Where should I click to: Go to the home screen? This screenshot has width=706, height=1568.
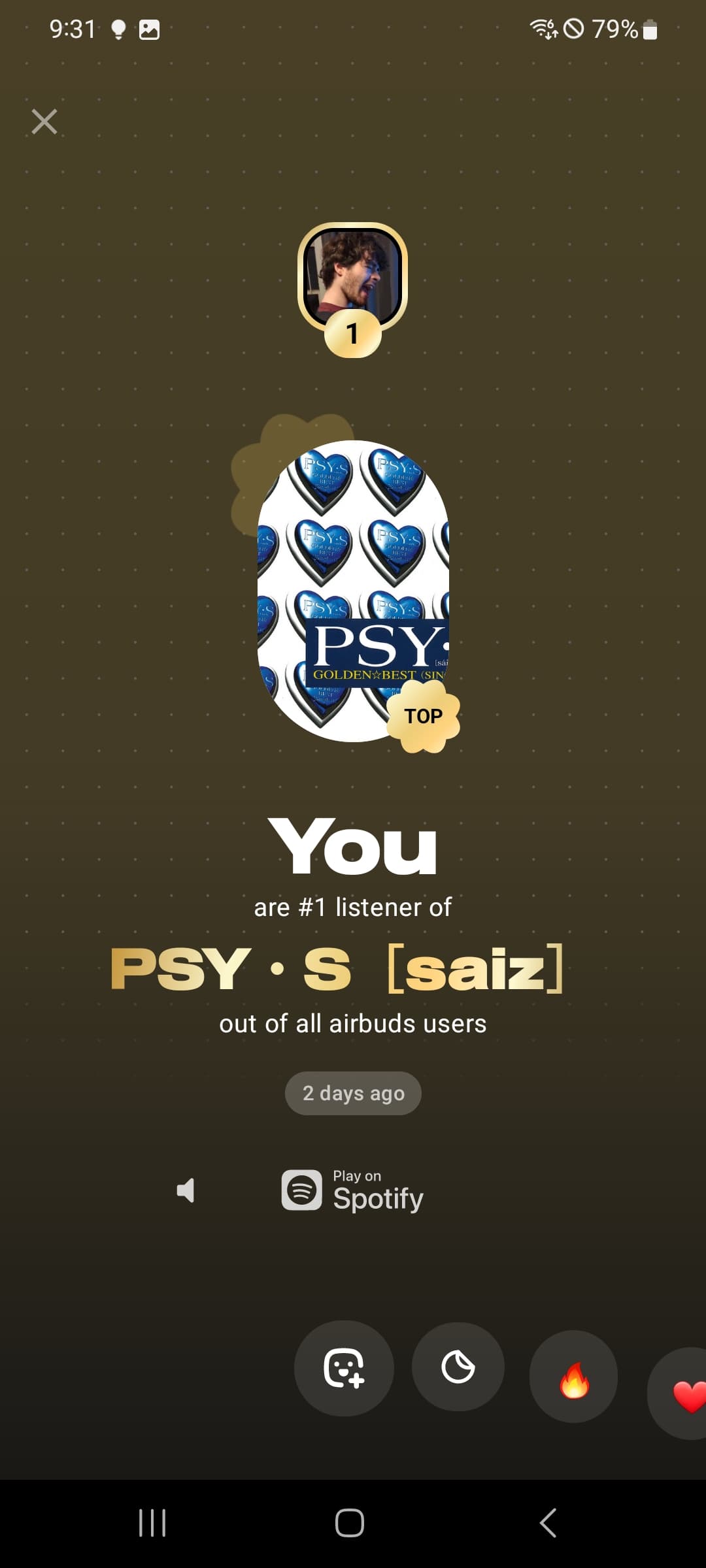(350, 1523)
